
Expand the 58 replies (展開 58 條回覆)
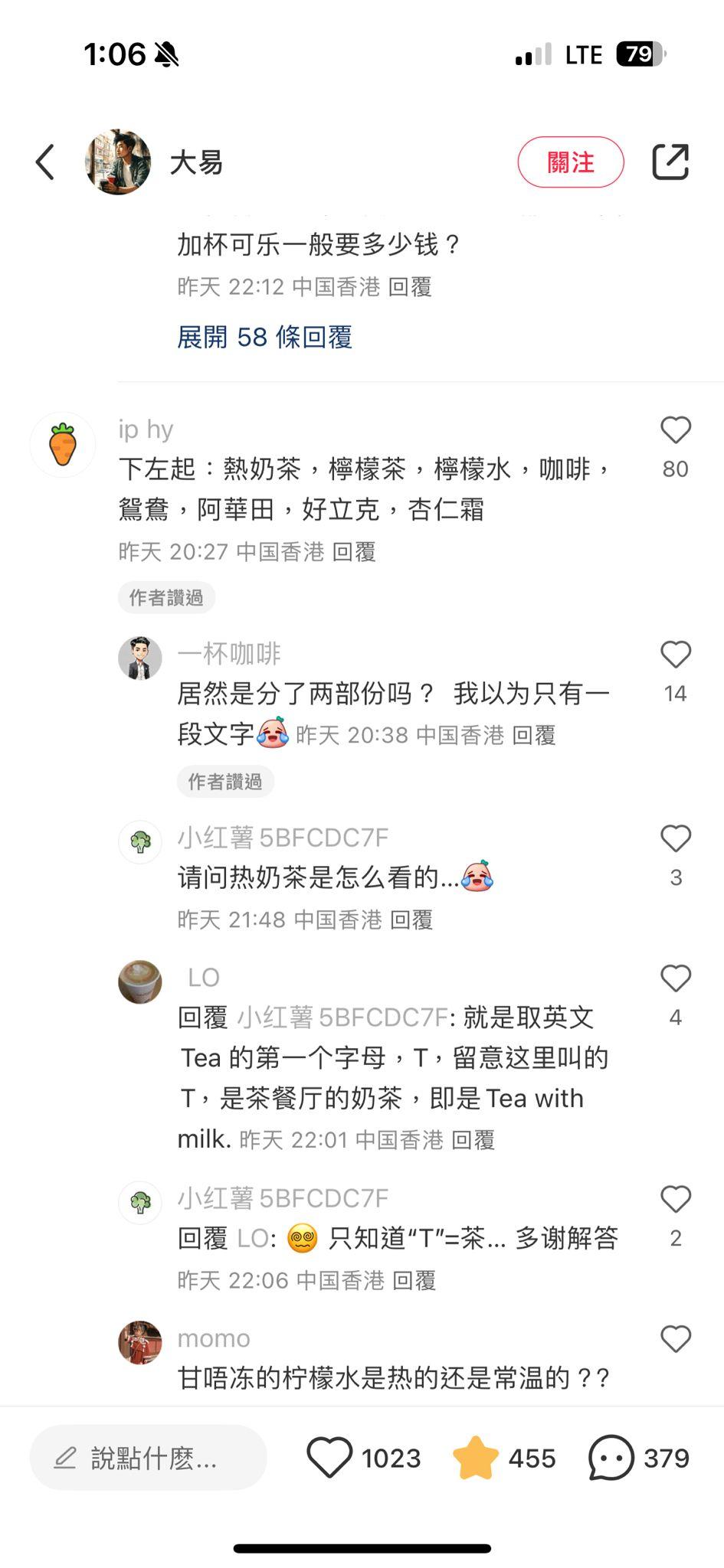(264, 337)
